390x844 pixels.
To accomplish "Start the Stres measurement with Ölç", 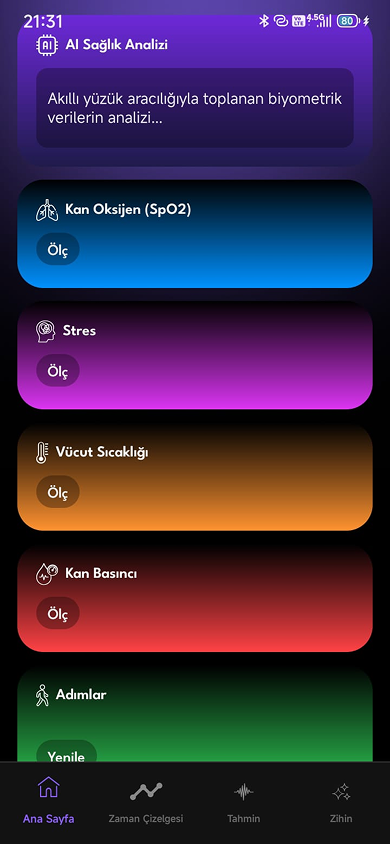I will (x=58, y=370).
